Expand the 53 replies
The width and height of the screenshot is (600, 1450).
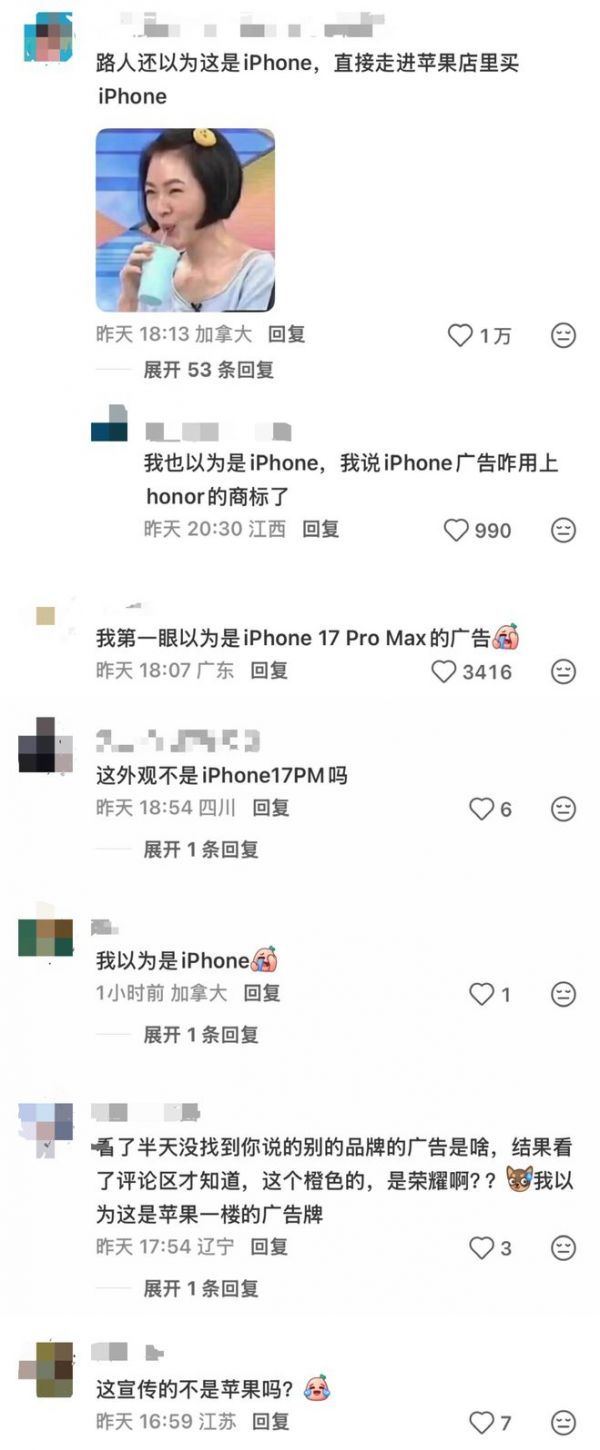coord(208,370)
